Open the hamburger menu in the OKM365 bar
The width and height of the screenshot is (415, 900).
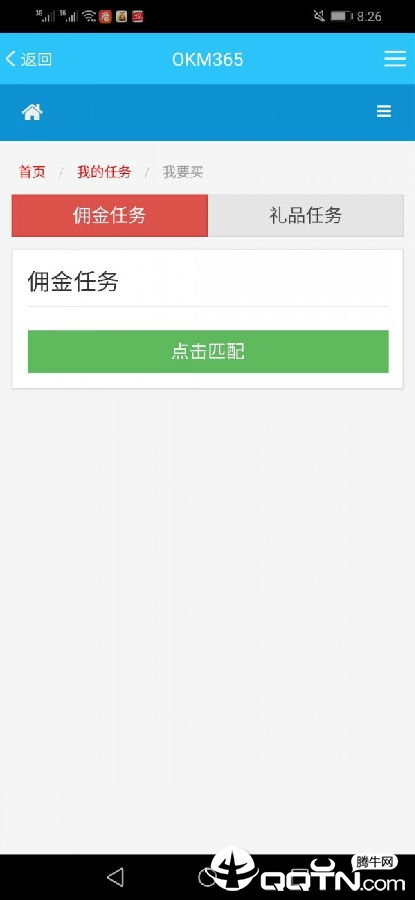pos(395,59)
